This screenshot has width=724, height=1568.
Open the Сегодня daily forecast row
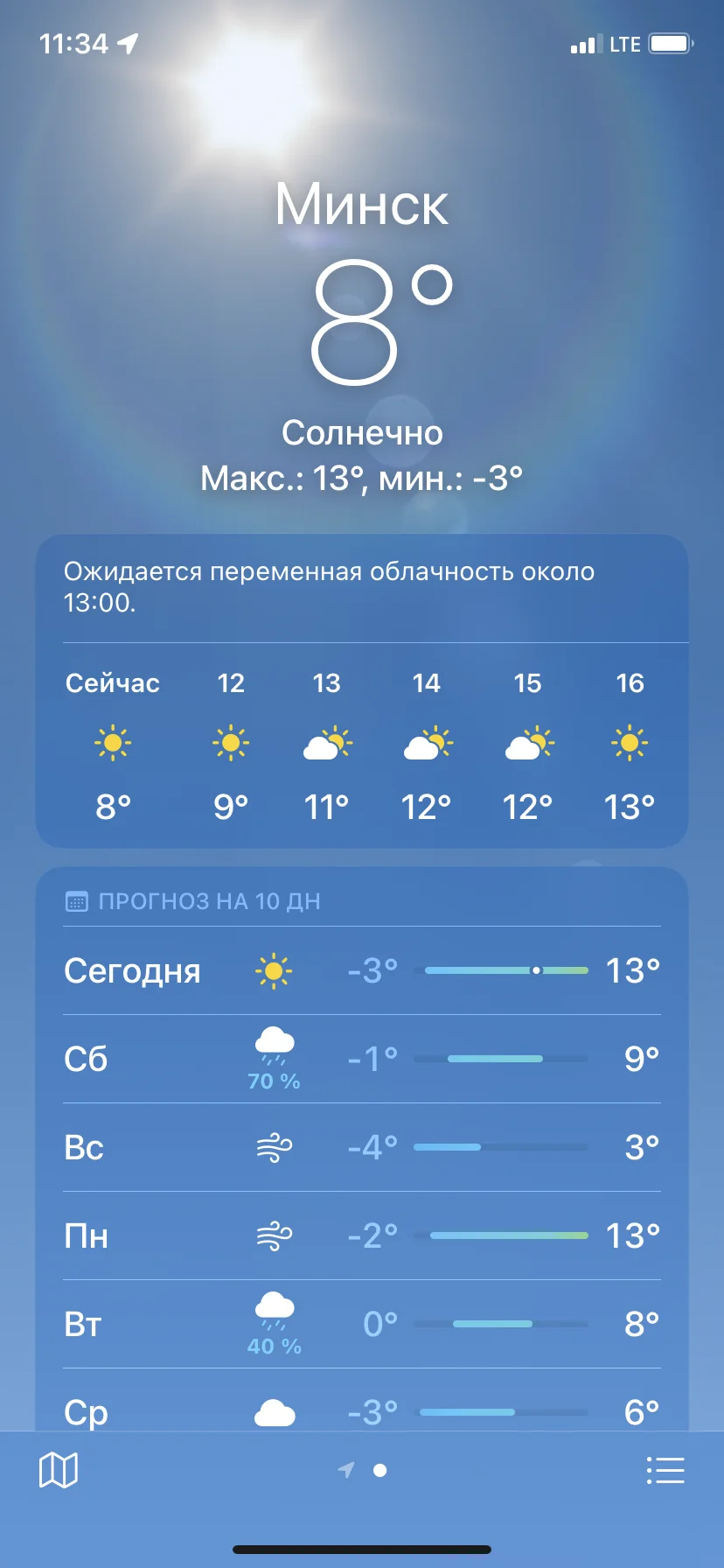coord(361,969)
